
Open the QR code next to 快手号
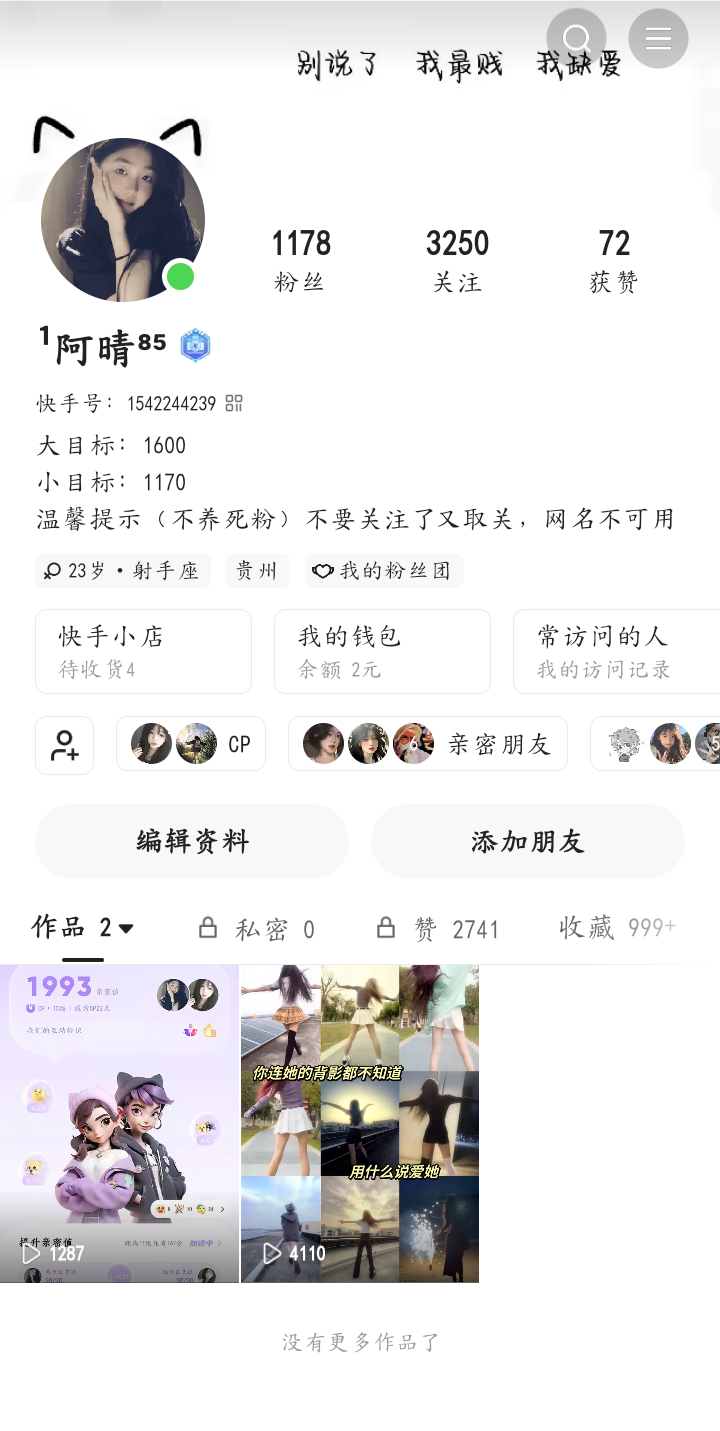click(x=234, y=403)
